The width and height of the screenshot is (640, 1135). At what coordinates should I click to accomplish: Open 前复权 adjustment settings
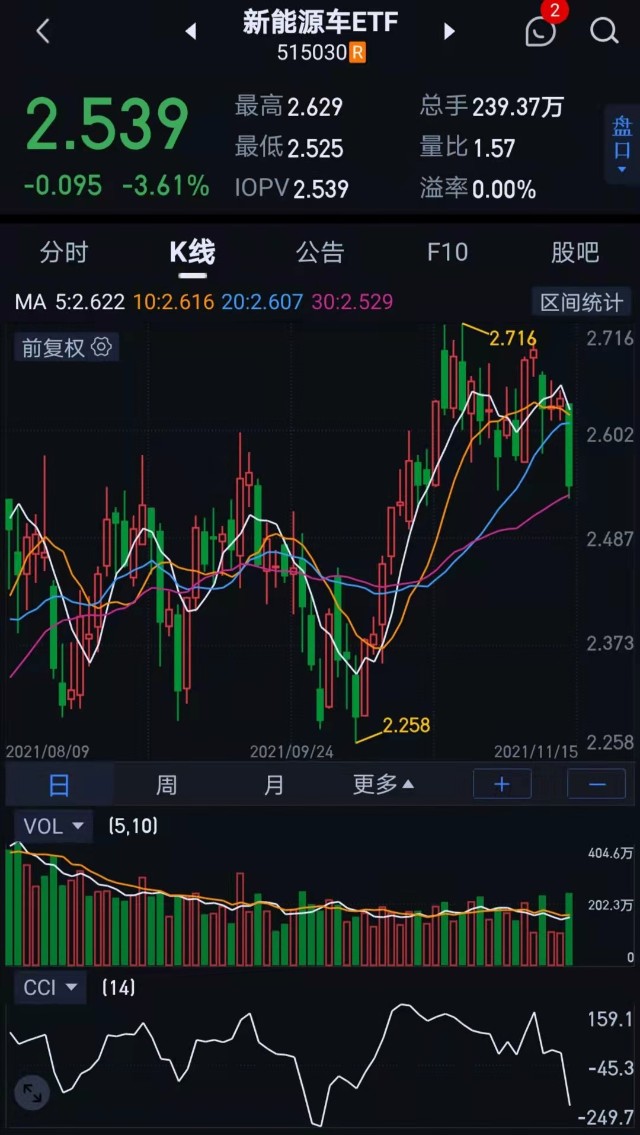(66, 347)
